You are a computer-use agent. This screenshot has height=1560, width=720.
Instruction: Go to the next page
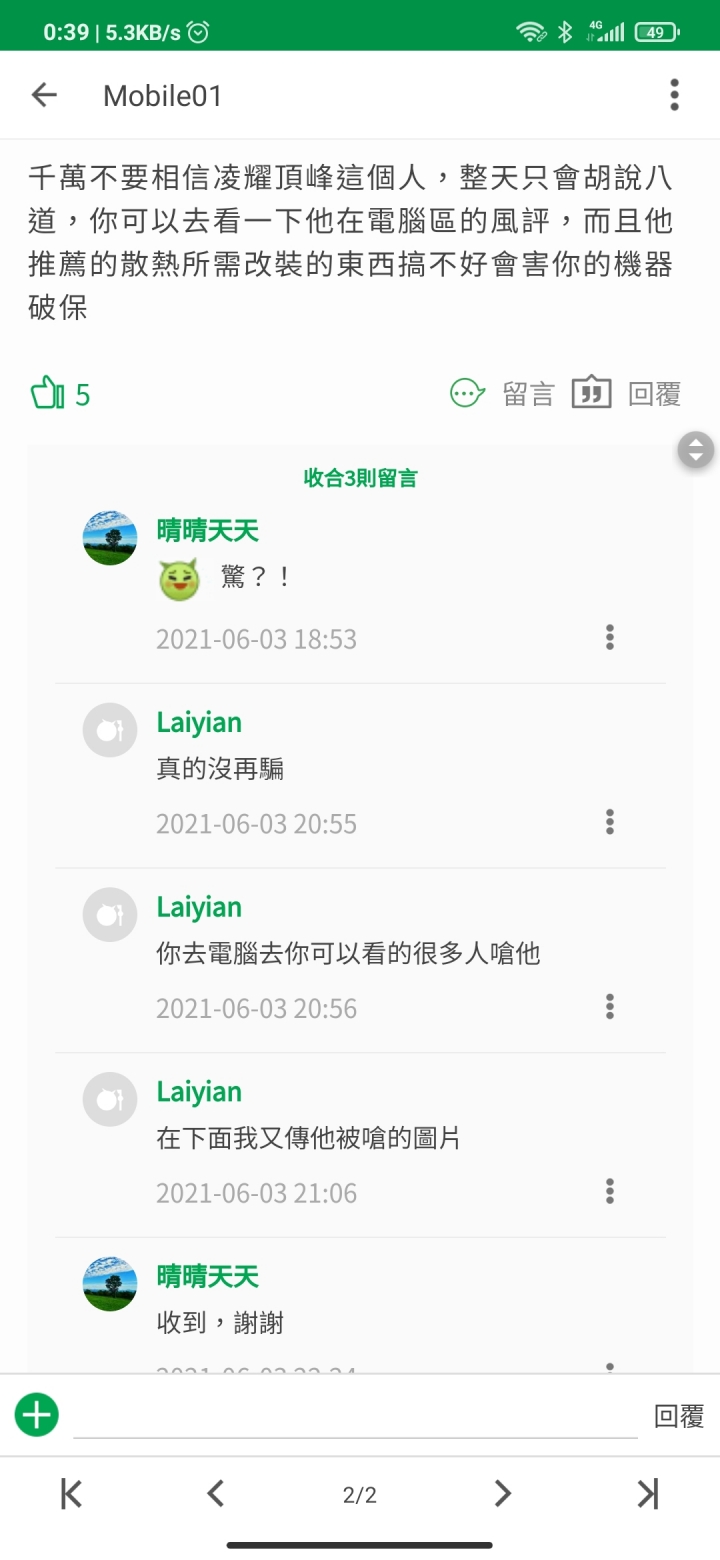[x=502, y=1494]
